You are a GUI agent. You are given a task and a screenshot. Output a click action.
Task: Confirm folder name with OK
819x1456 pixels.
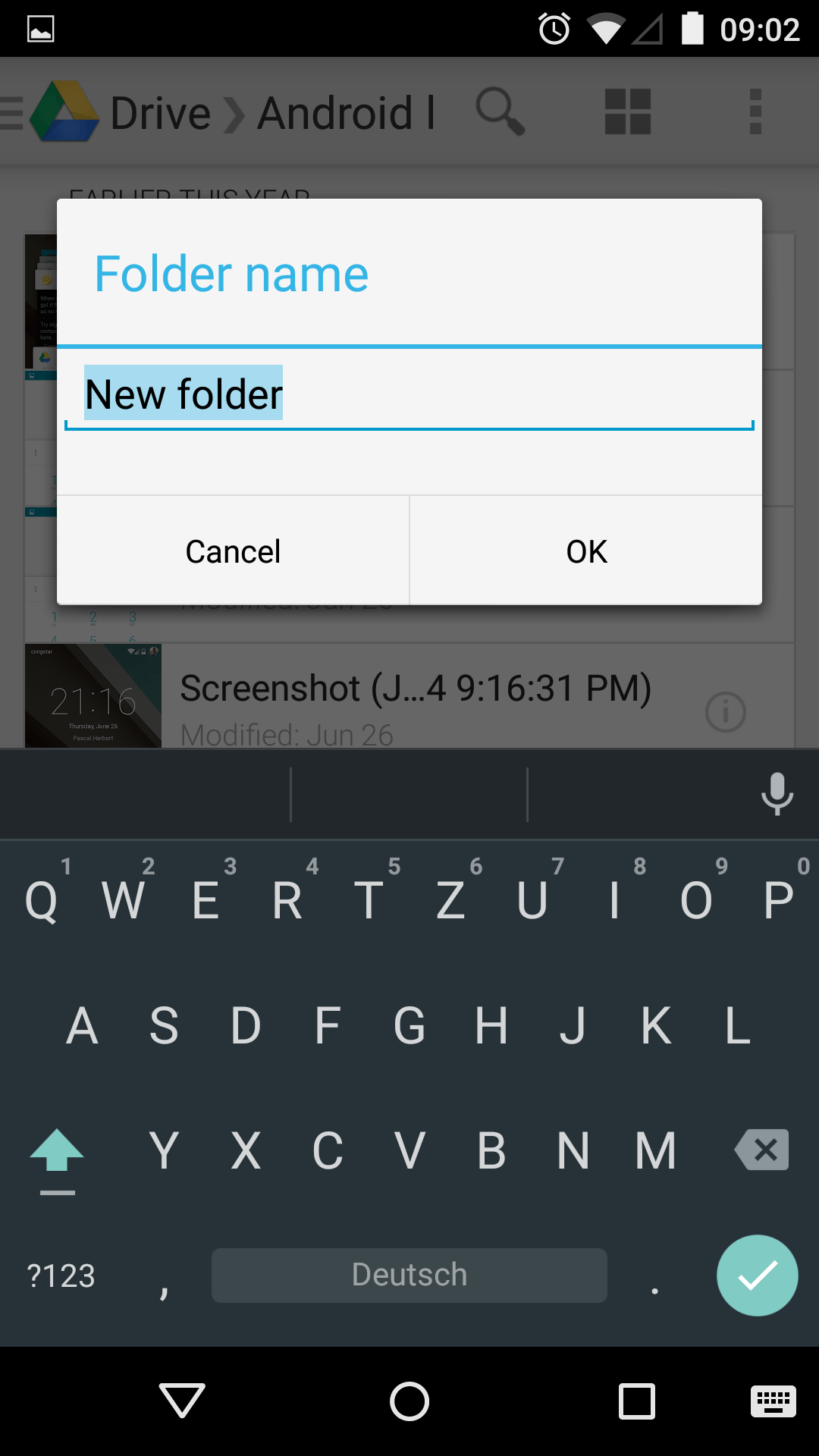(x=586, y=551)
